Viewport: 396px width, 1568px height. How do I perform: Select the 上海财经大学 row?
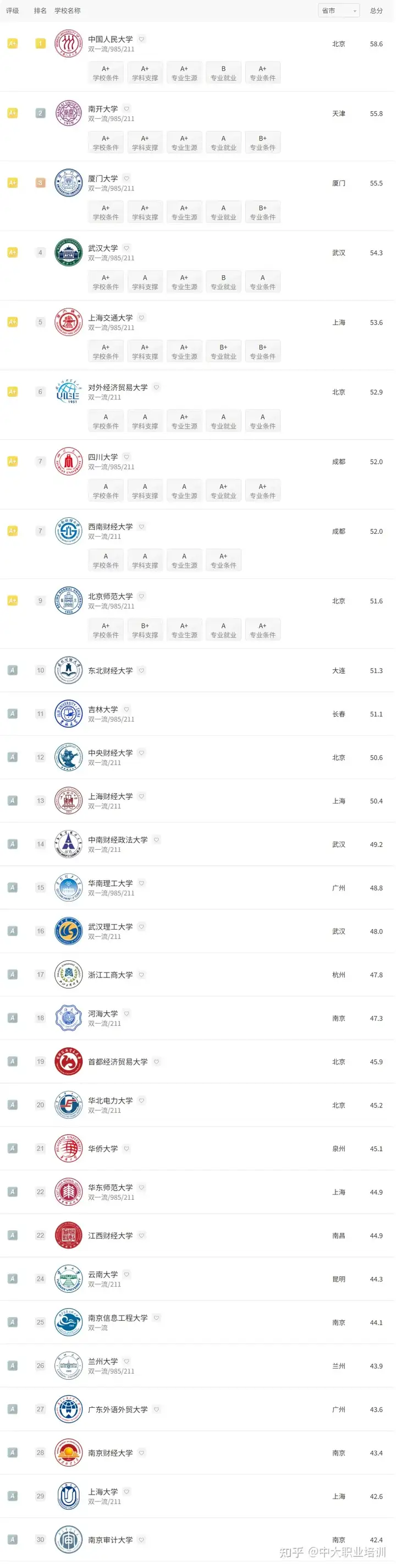click(x=110, y=797)
